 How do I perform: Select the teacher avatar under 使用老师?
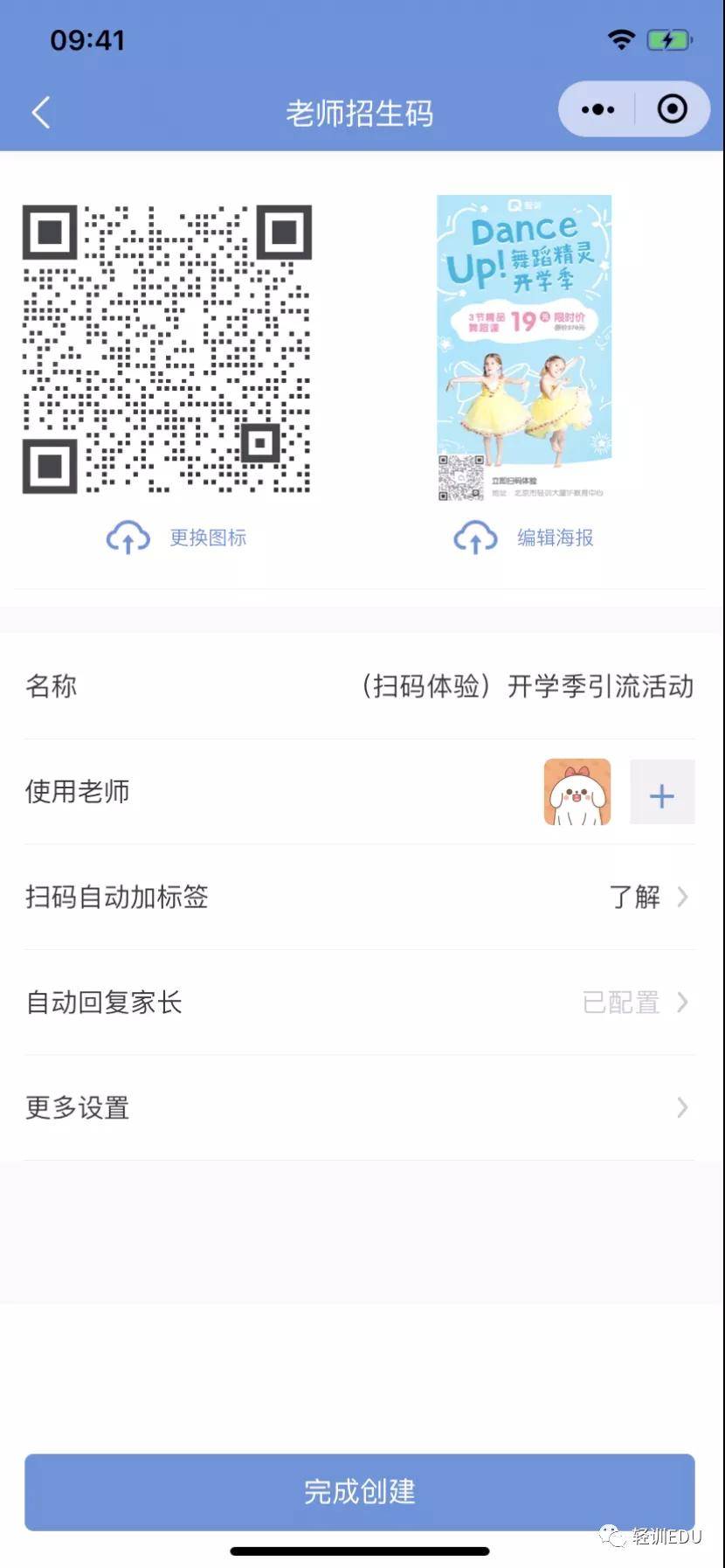(577, 793)
